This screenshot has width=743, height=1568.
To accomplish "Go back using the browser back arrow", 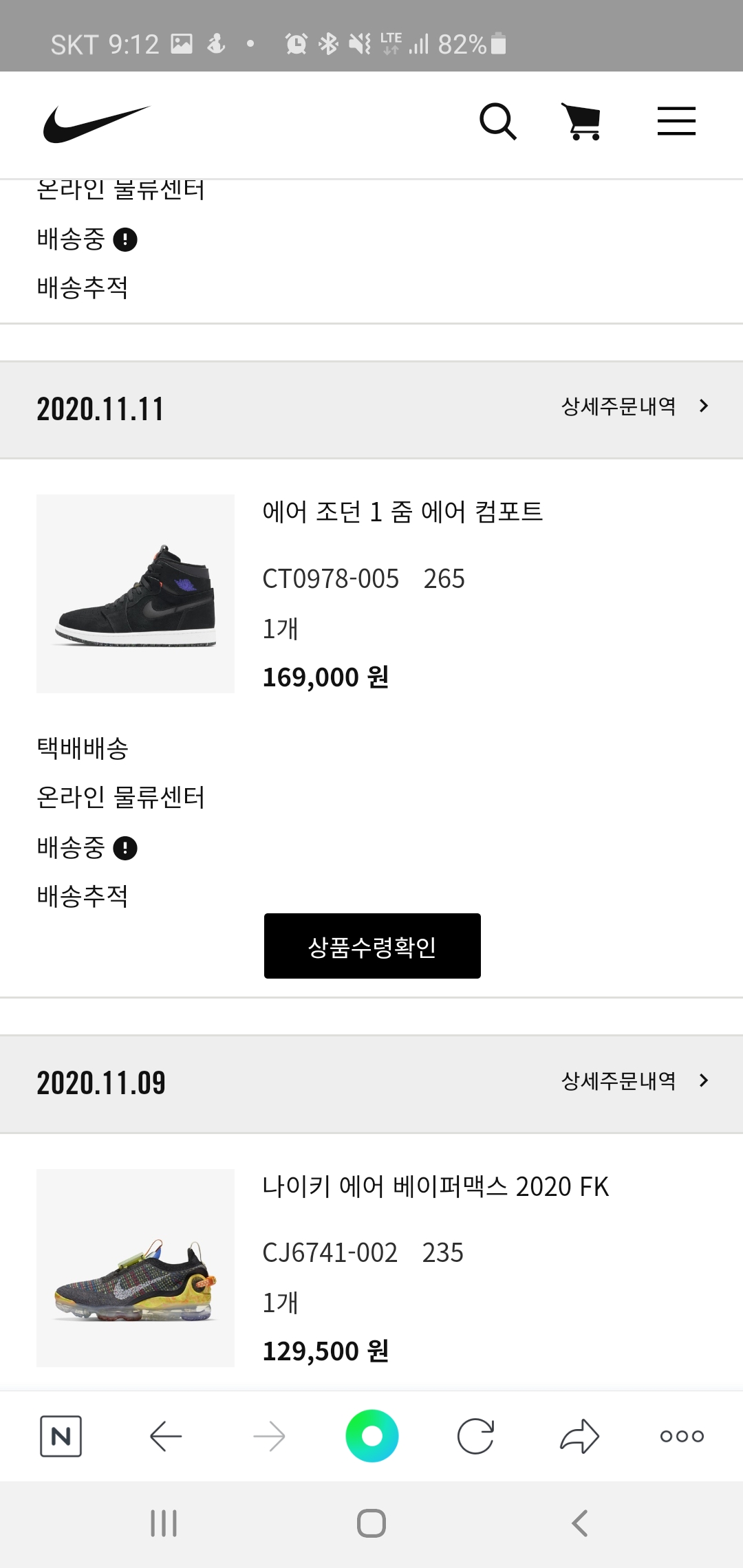I will (x=166, y=1436).
